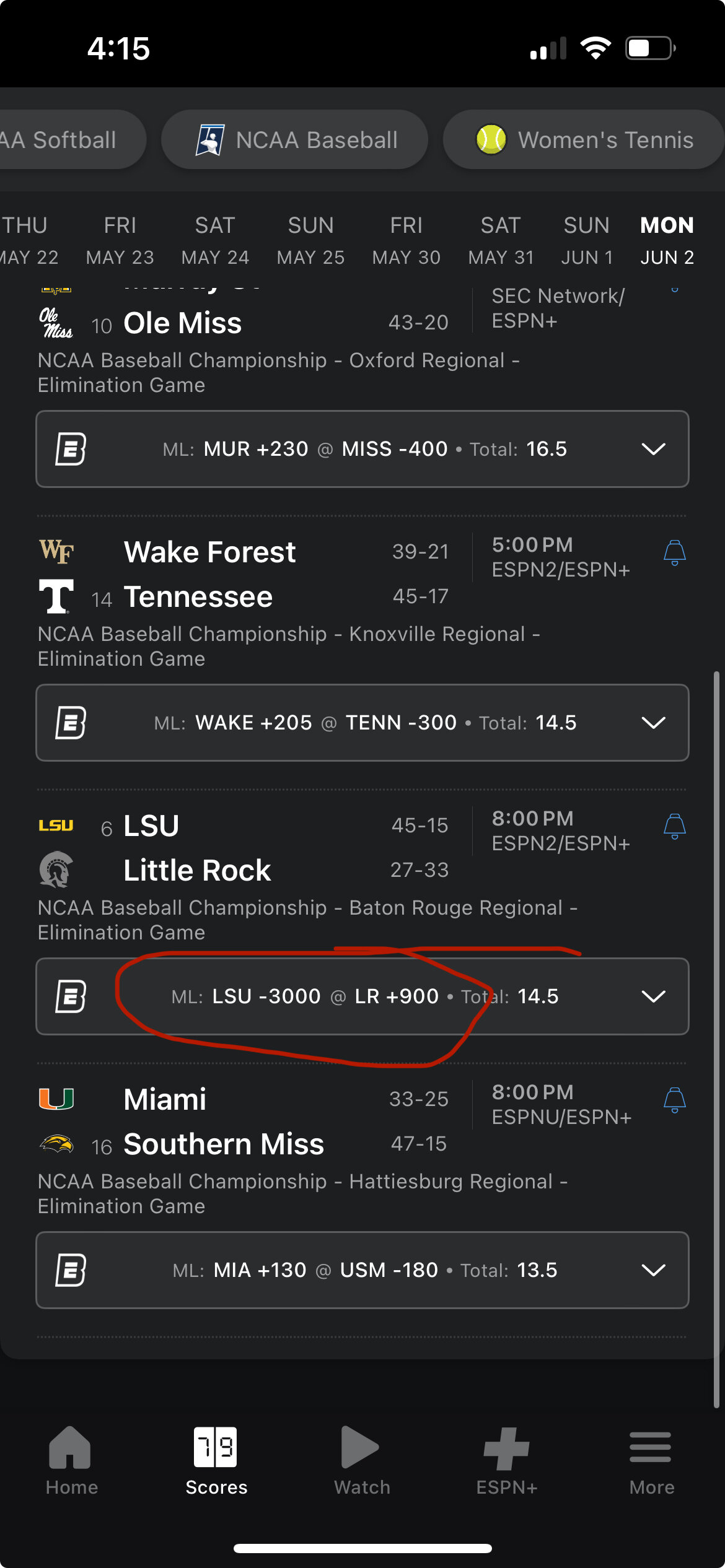Jump to the Sun Jun 1 date
This screenshot has height=1568, width=725.
[587, 241]
